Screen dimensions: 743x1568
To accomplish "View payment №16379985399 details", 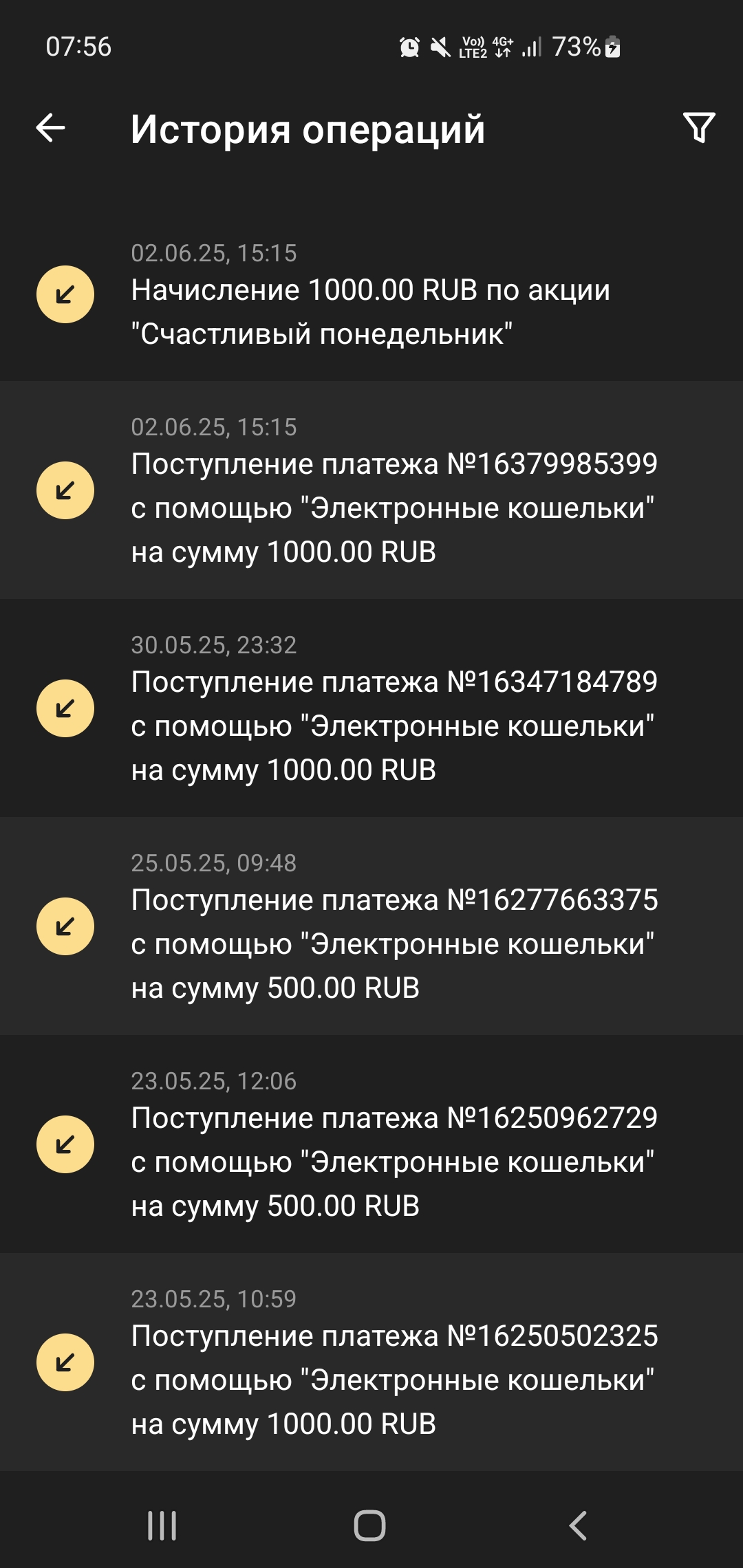I will tap(371, 490).
